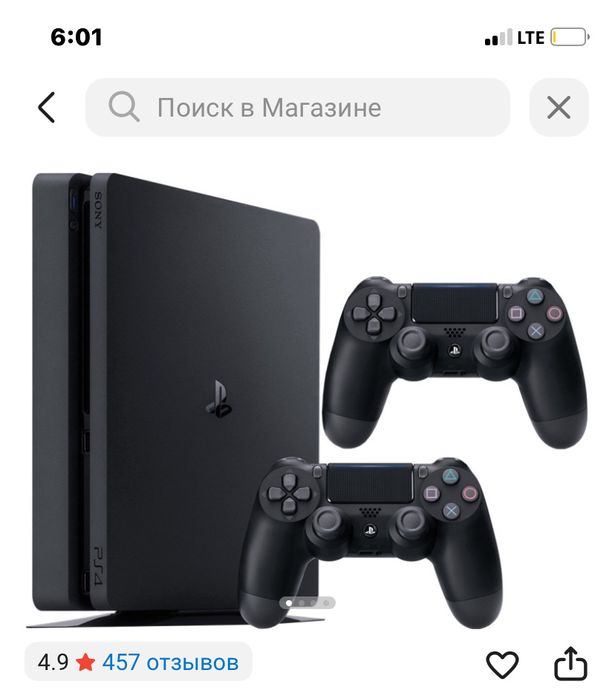
Task: Tap the Поиск в Магазине search field
Action: (x=297, y=107)
